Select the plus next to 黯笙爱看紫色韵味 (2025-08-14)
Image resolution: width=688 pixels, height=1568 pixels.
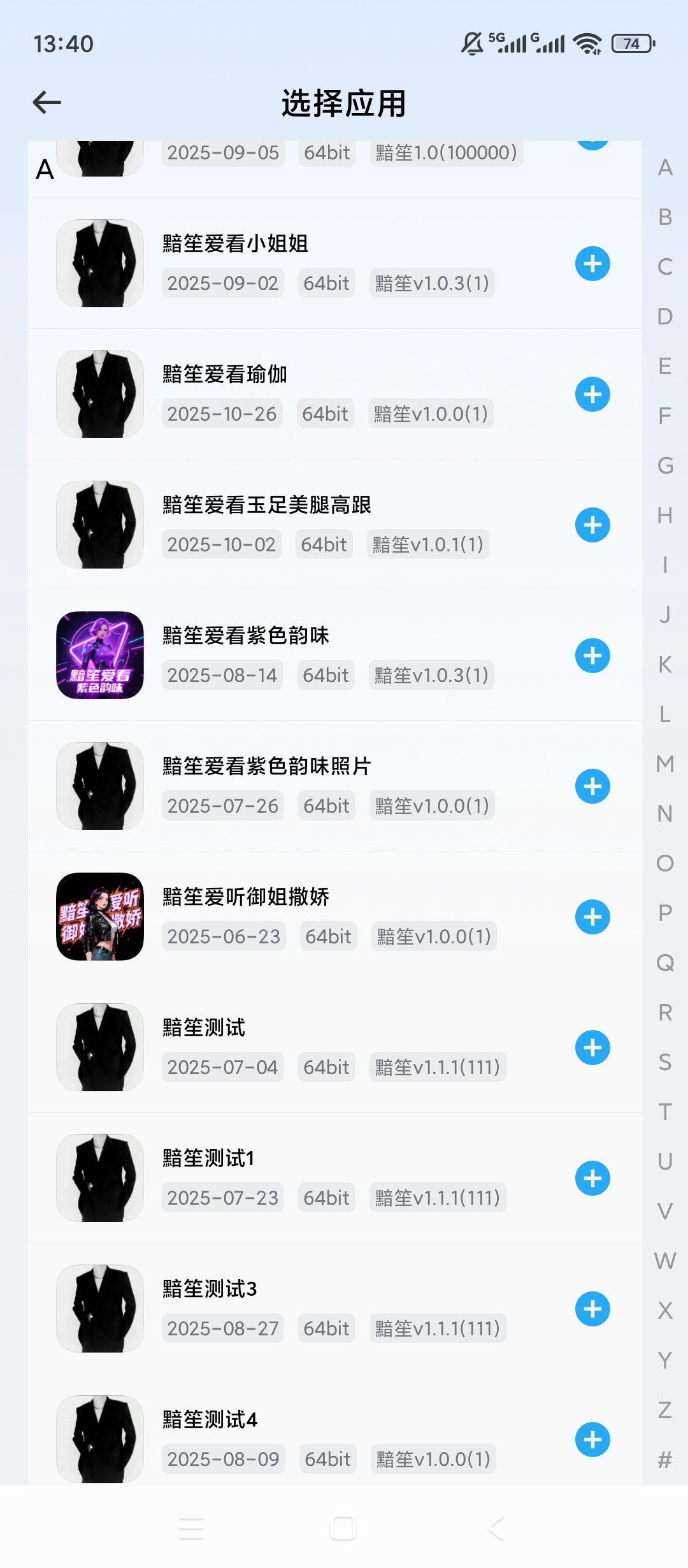point(592,655)
